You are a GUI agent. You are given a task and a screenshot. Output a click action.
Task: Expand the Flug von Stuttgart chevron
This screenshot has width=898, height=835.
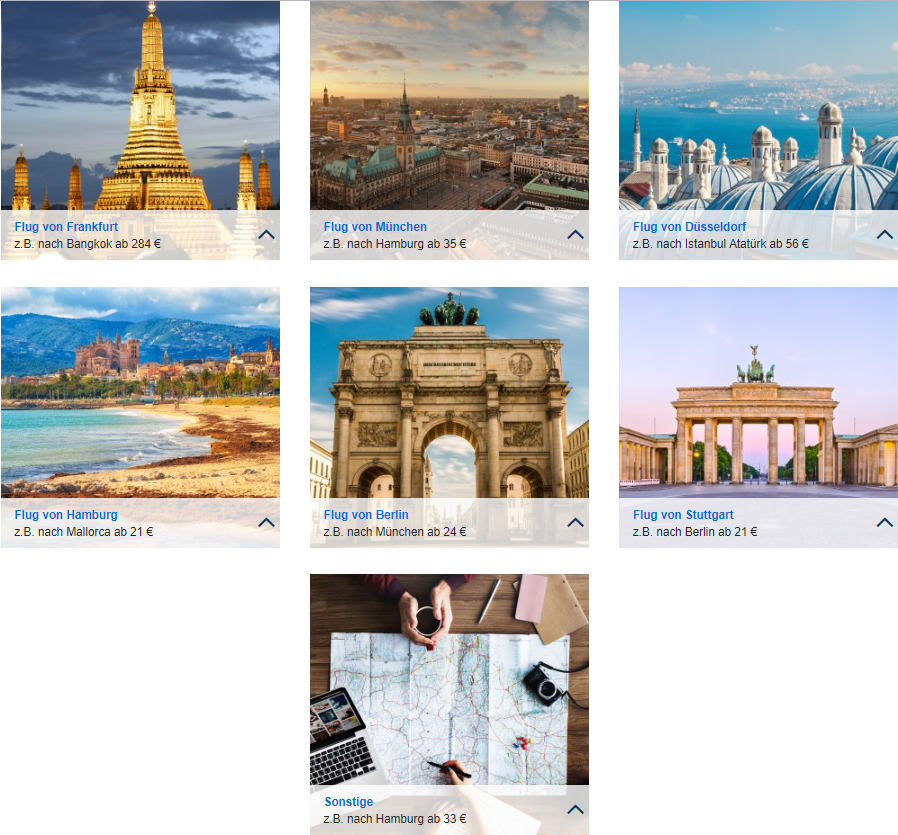pos(885,522)
